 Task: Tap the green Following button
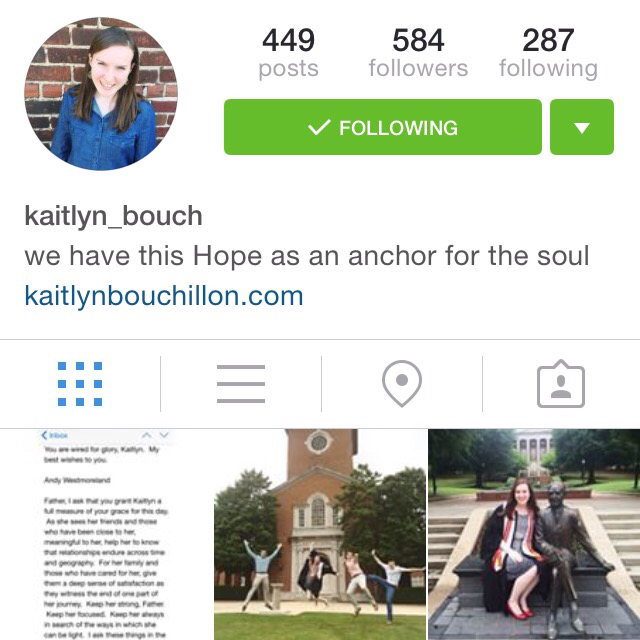tap(382, 127)
